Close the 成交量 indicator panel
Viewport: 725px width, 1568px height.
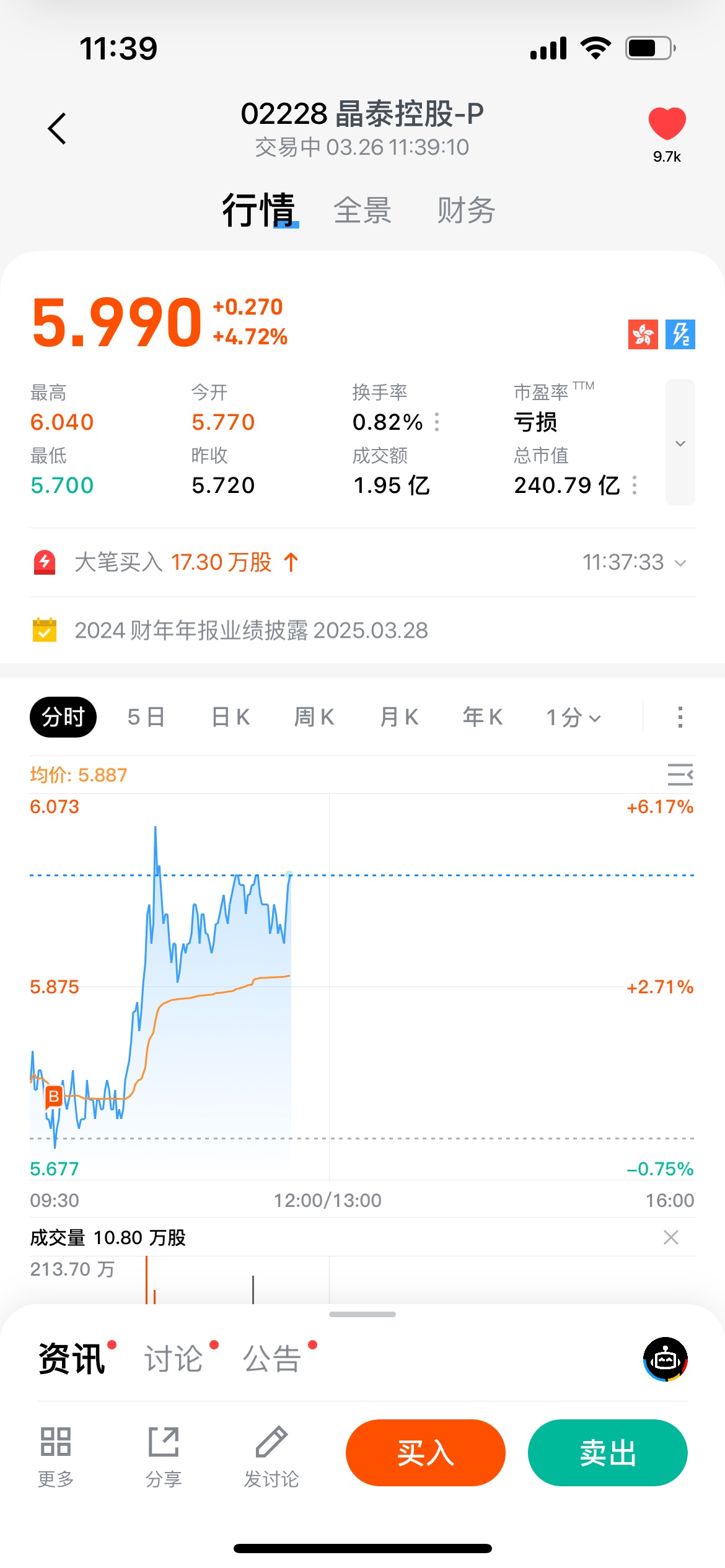(670, 1237)
